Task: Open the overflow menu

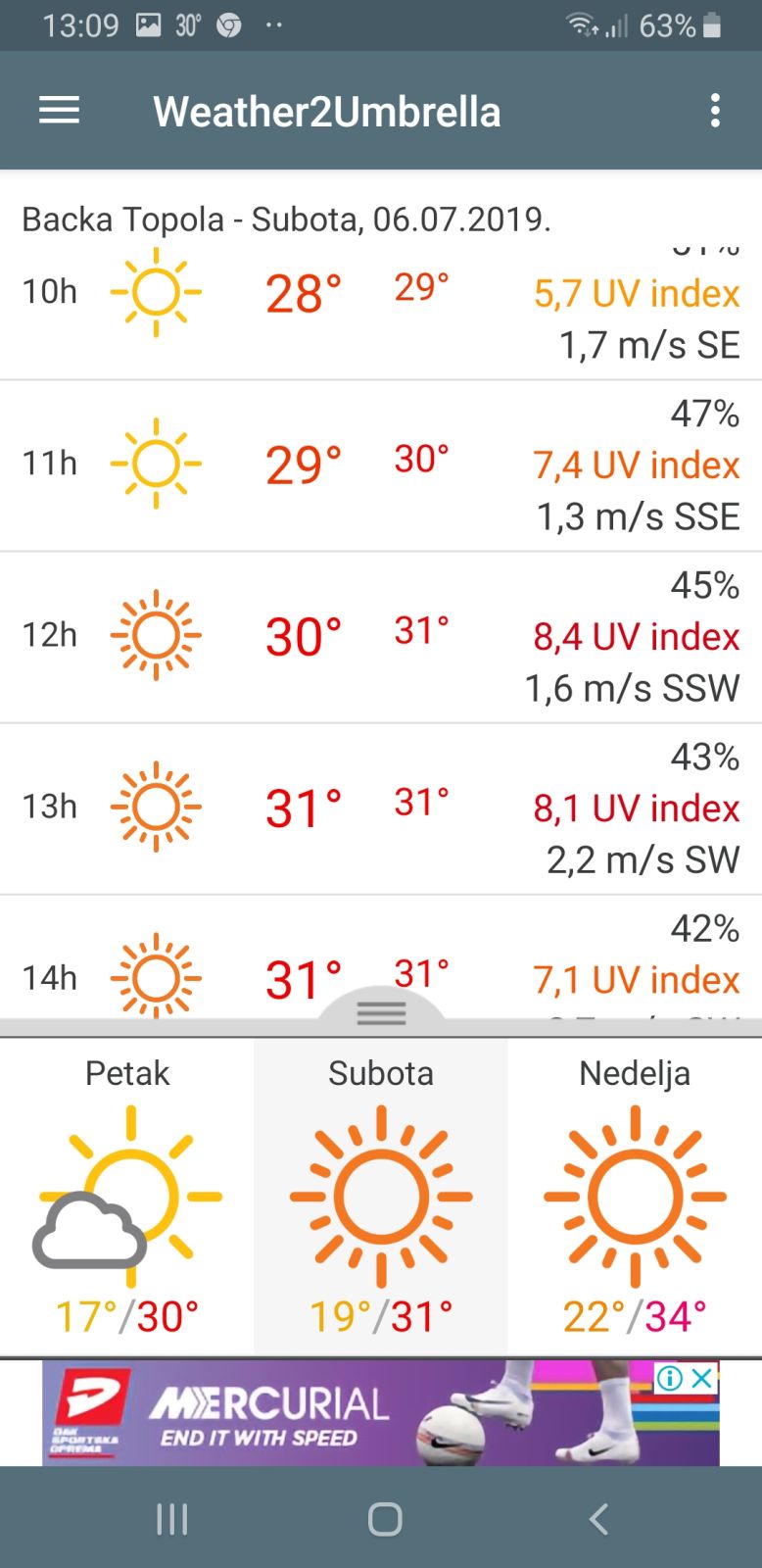Action: point(715,111)
